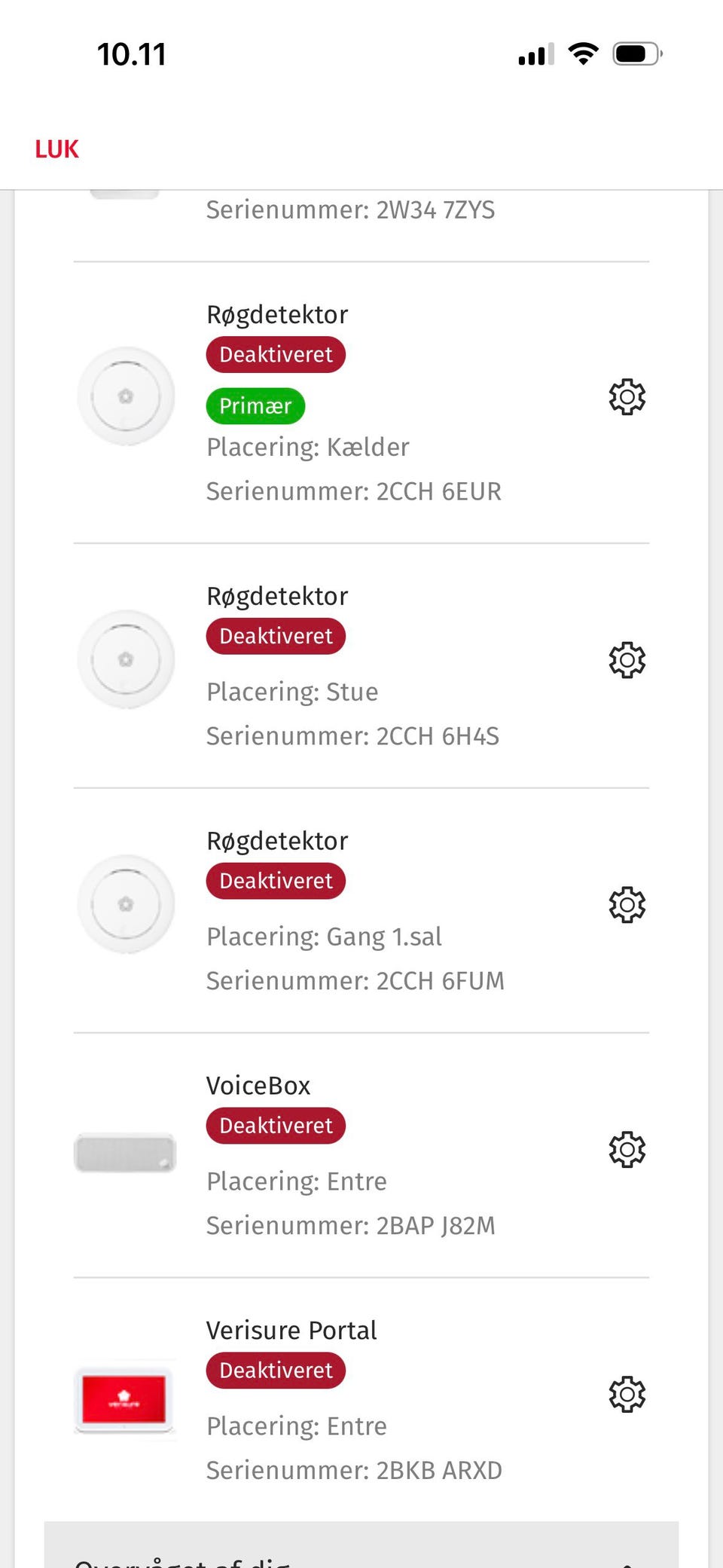Tap Placering: Entre label under VoiceBox
Image resolution: width=723 pixels, height=1568 pixels.
click(296, 1181)
